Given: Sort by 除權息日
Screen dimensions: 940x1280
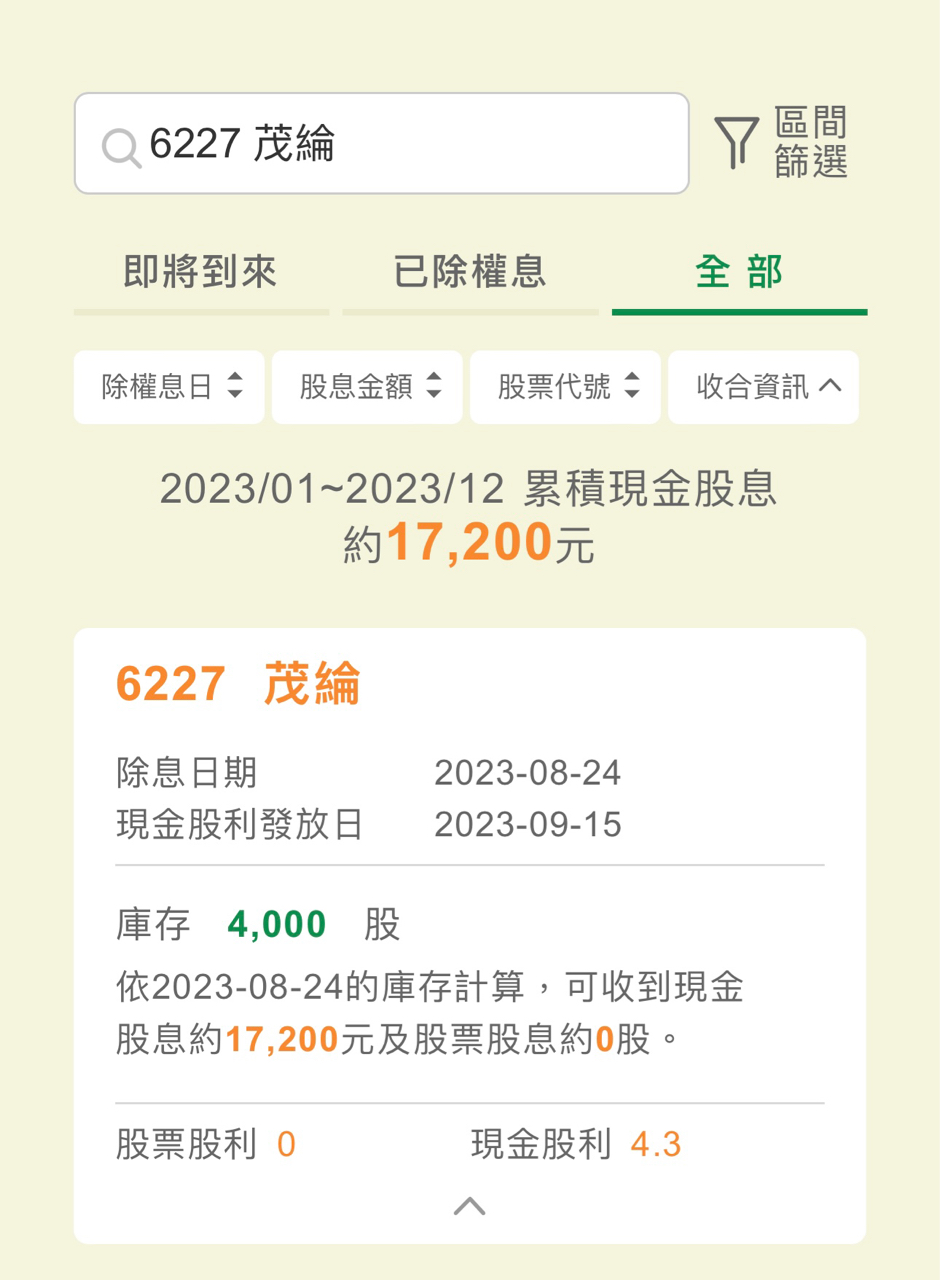Looking at the screenshot, I should click(169, 387).
